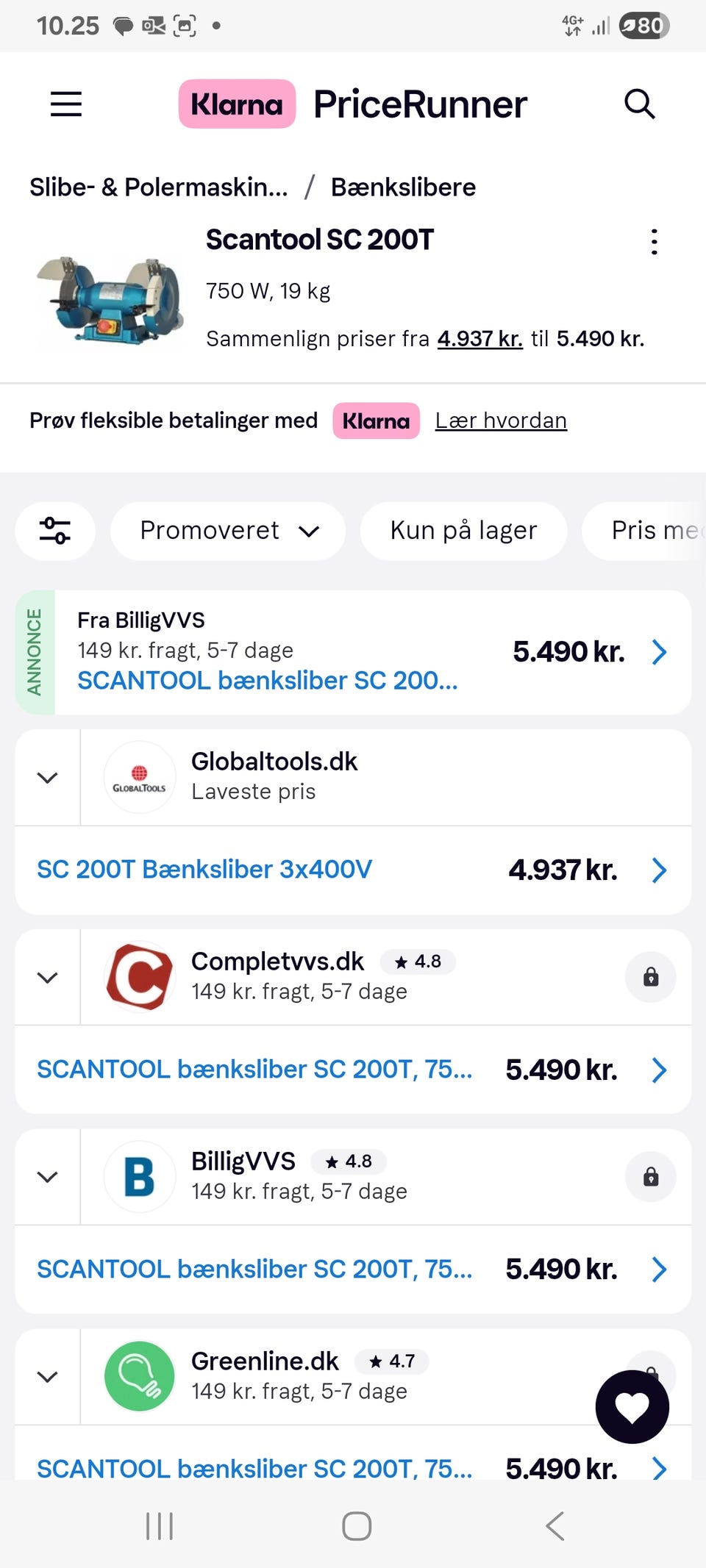Open the search icon

tap(639, 104)
